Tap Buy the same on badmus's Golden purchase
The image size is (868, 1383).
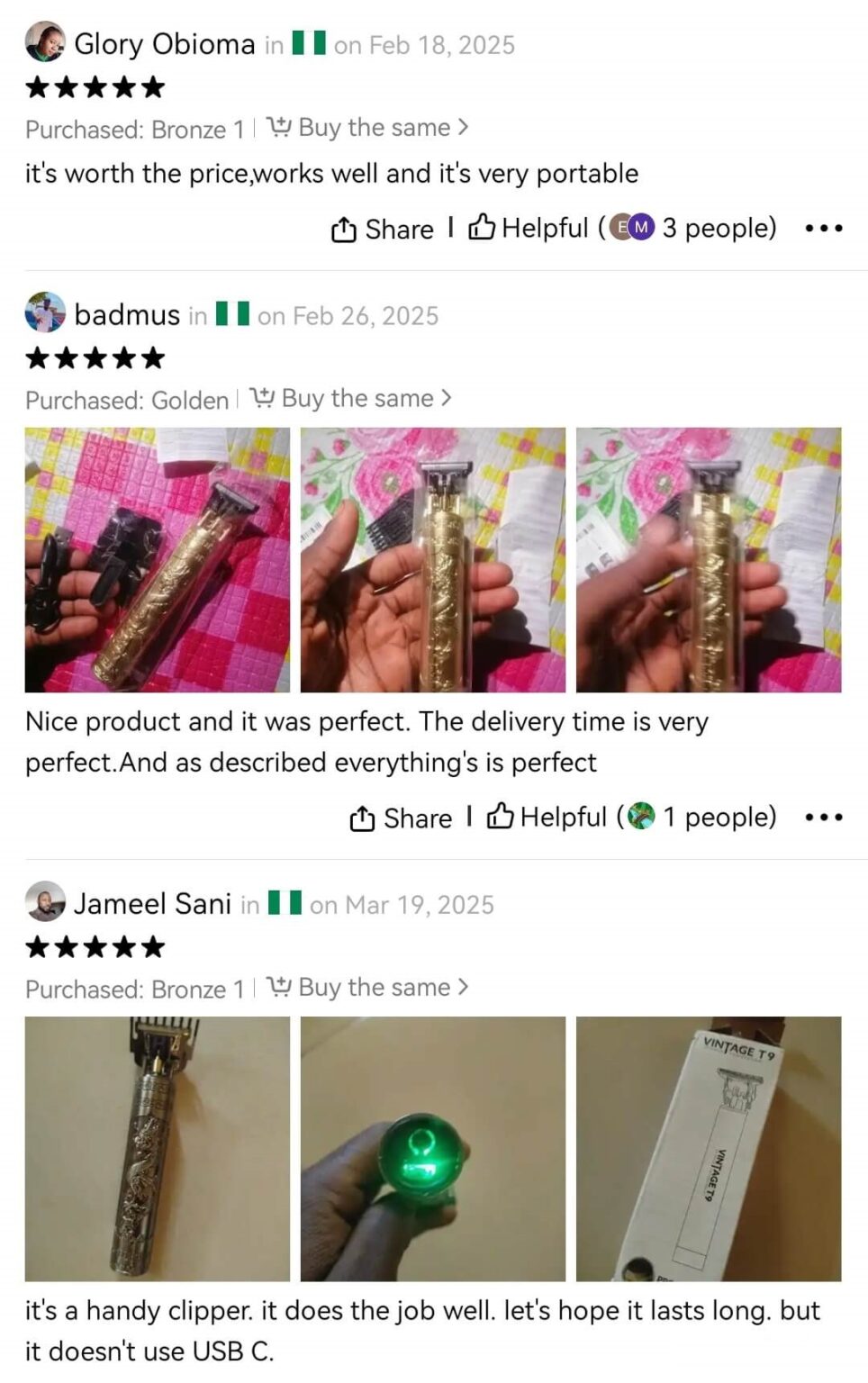[x=351, y=398]
